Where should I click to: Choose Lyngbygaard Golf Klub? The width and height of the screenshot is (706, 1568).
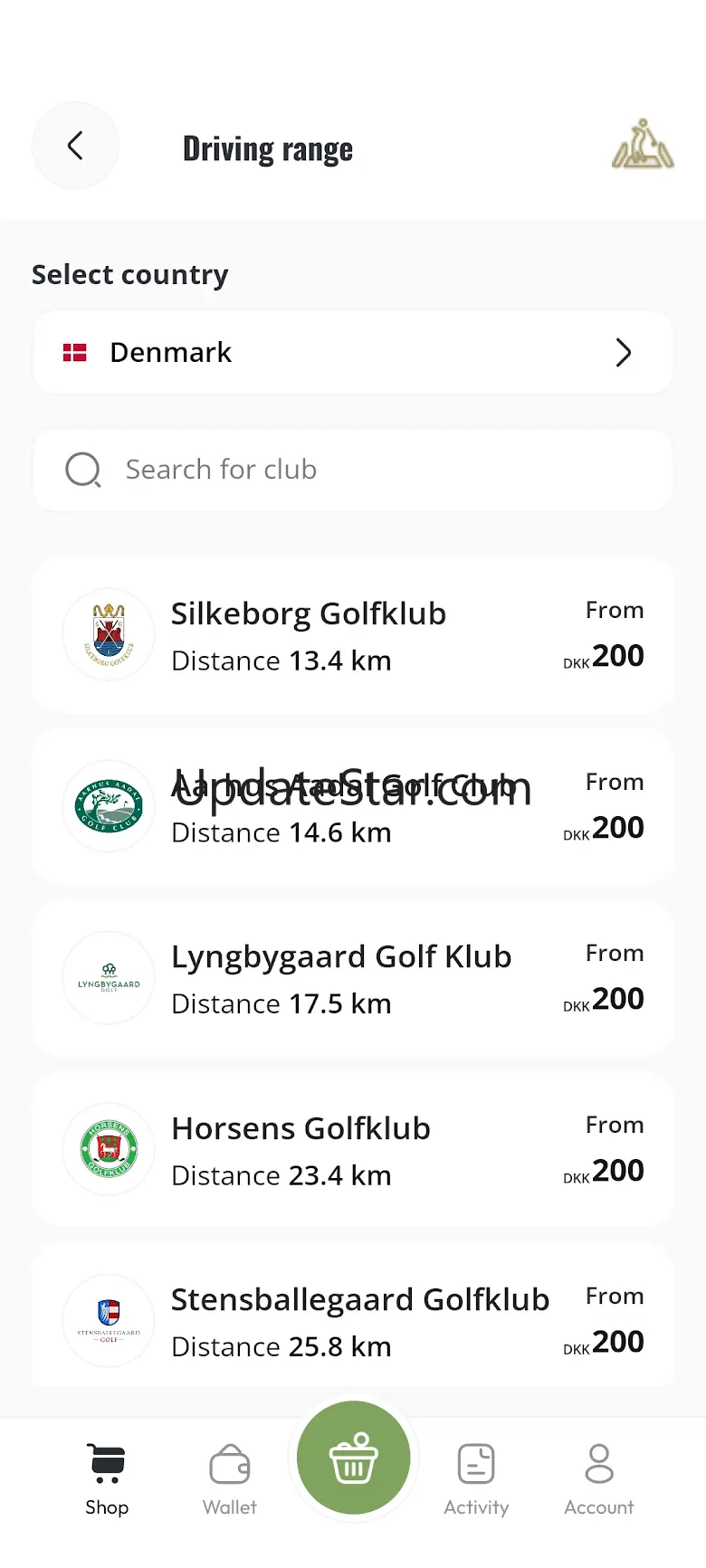(352, 978)
